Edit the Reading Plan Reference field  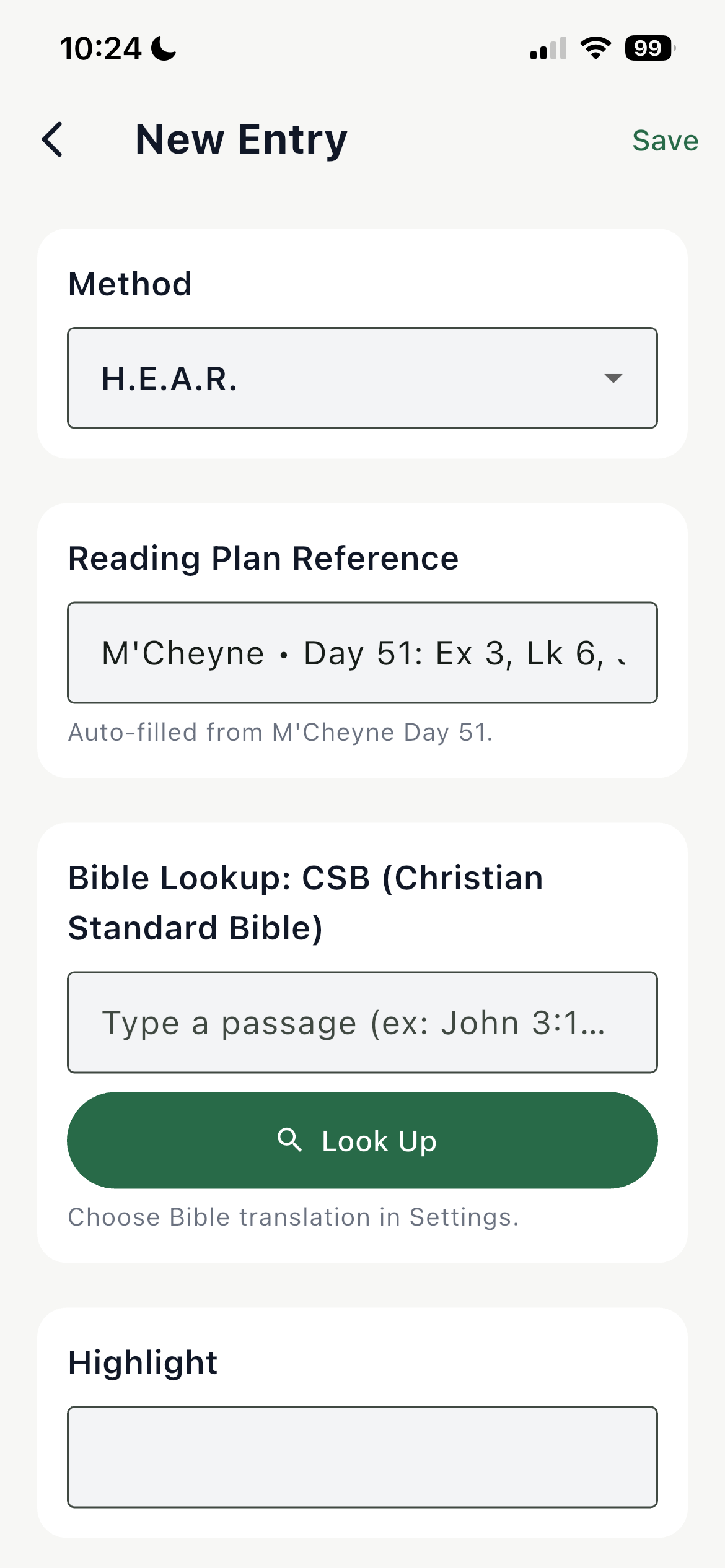[362, 653]
